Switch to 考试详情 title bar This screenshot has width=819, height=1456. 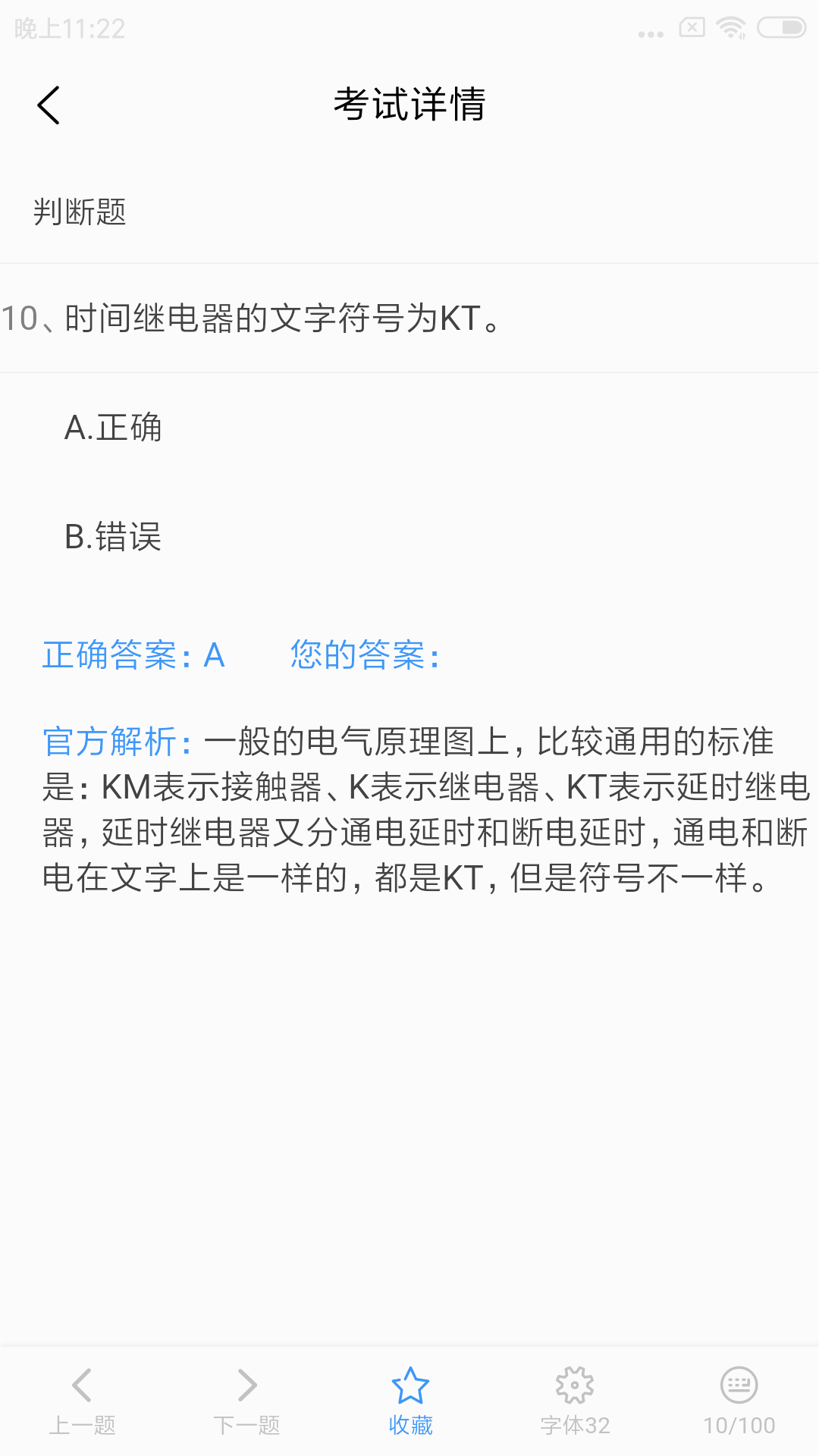coord(409,105)
